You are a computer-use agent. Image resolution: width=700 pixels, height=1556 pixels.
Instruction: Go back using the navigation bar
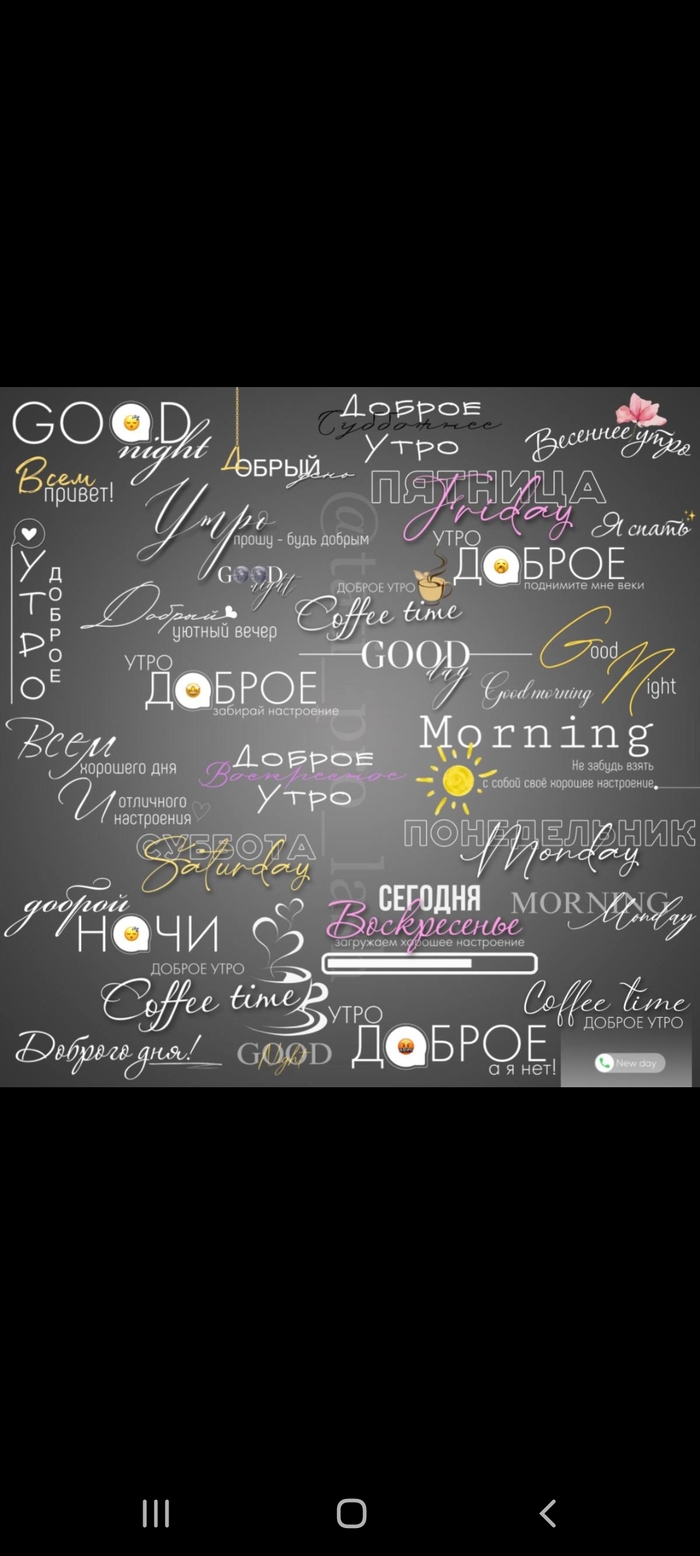coord(547,1513)
